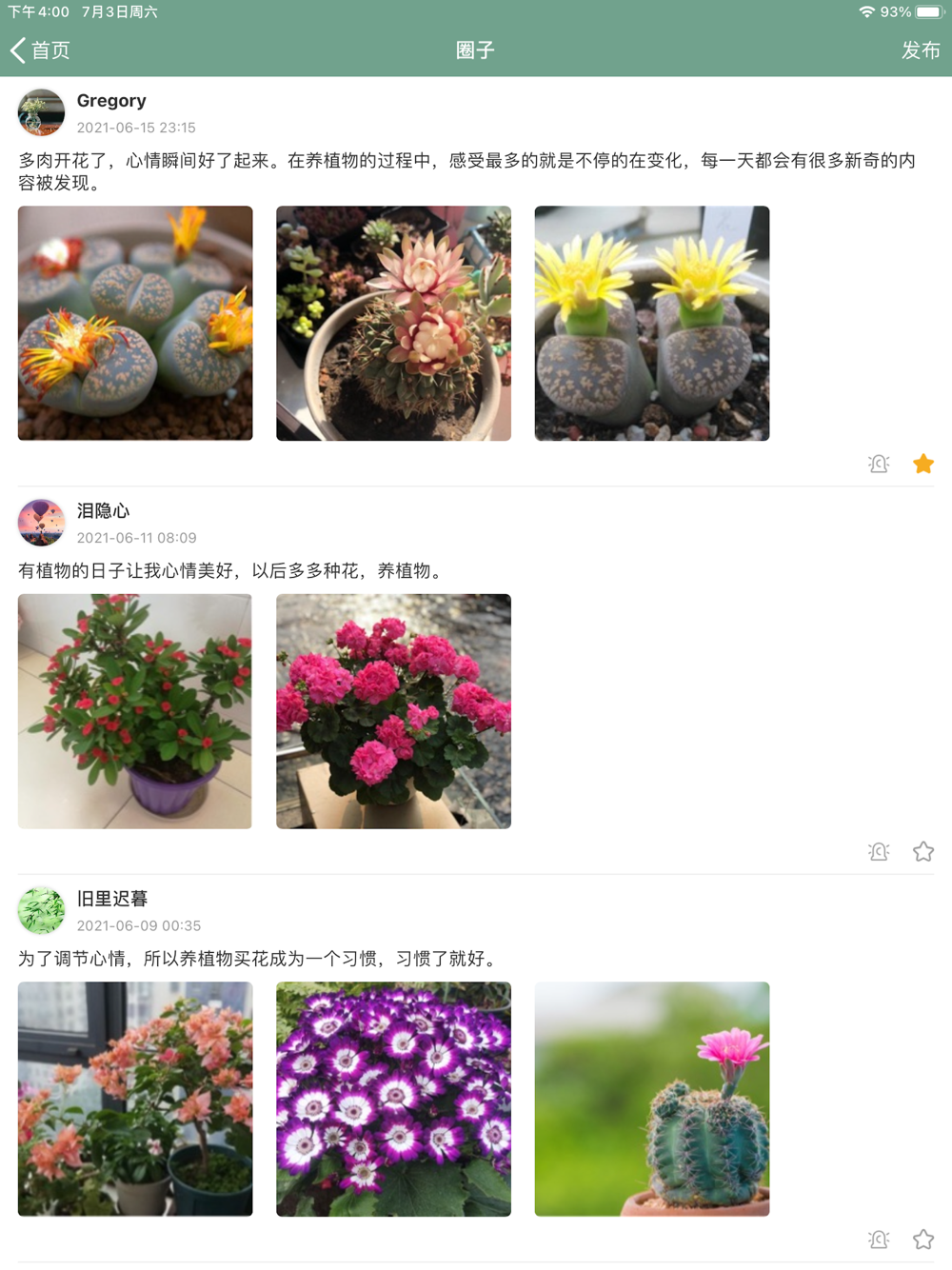This screenshot has width=952, height=1270.
Task: Visit 泪隐心's profile via the avatar
Action: [41, 523]
